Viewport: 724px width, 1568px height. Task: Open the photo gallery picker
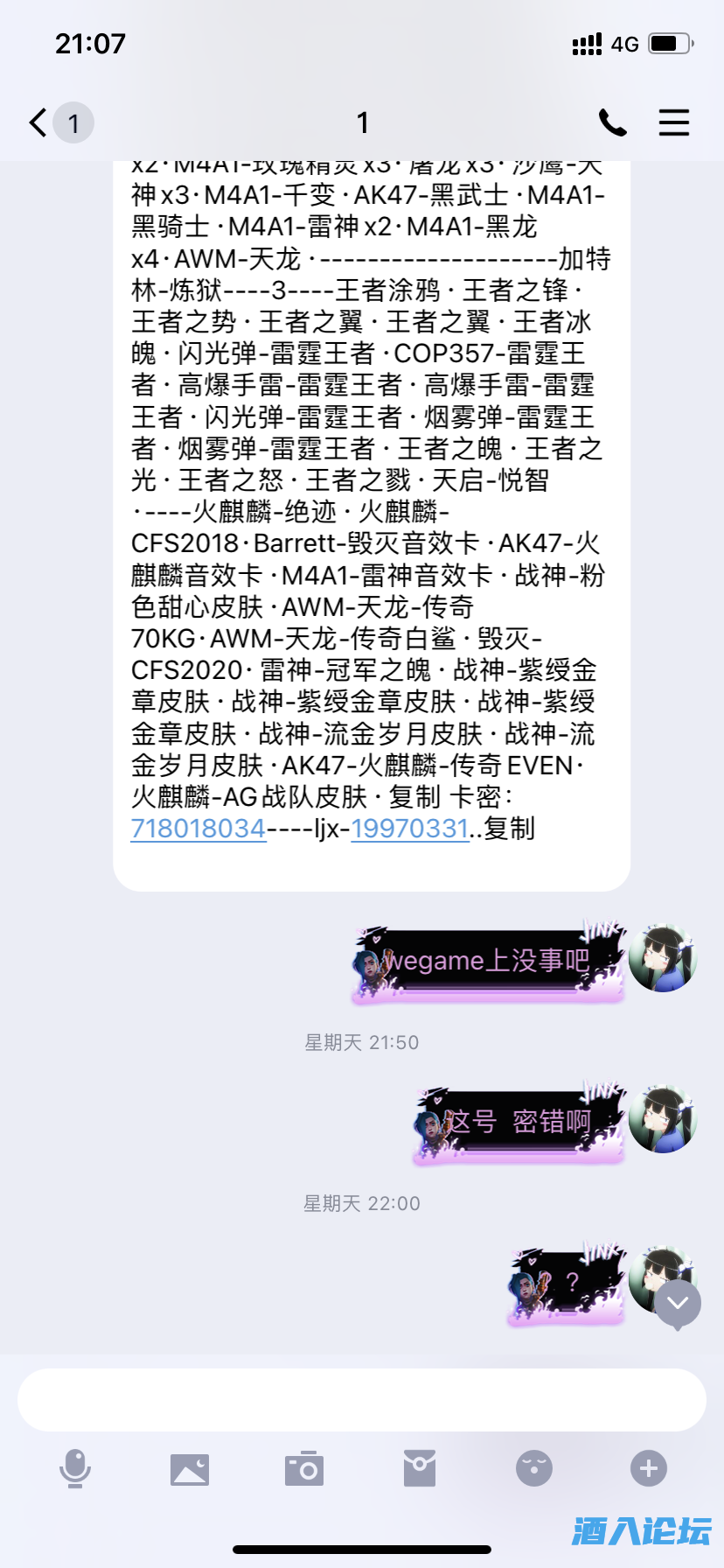pos(190,1468)
